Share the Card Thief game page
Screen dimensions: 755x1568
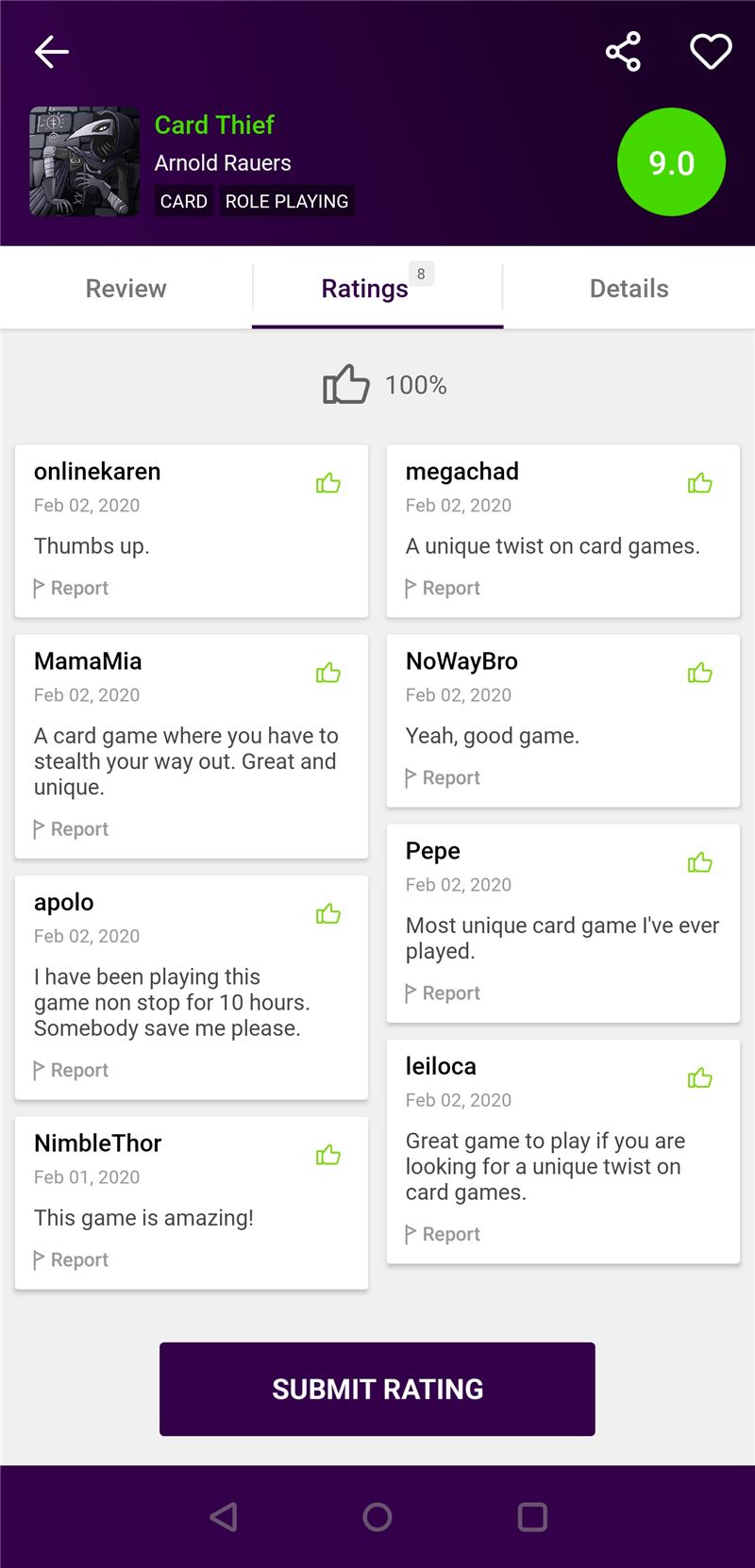point(623,52)
